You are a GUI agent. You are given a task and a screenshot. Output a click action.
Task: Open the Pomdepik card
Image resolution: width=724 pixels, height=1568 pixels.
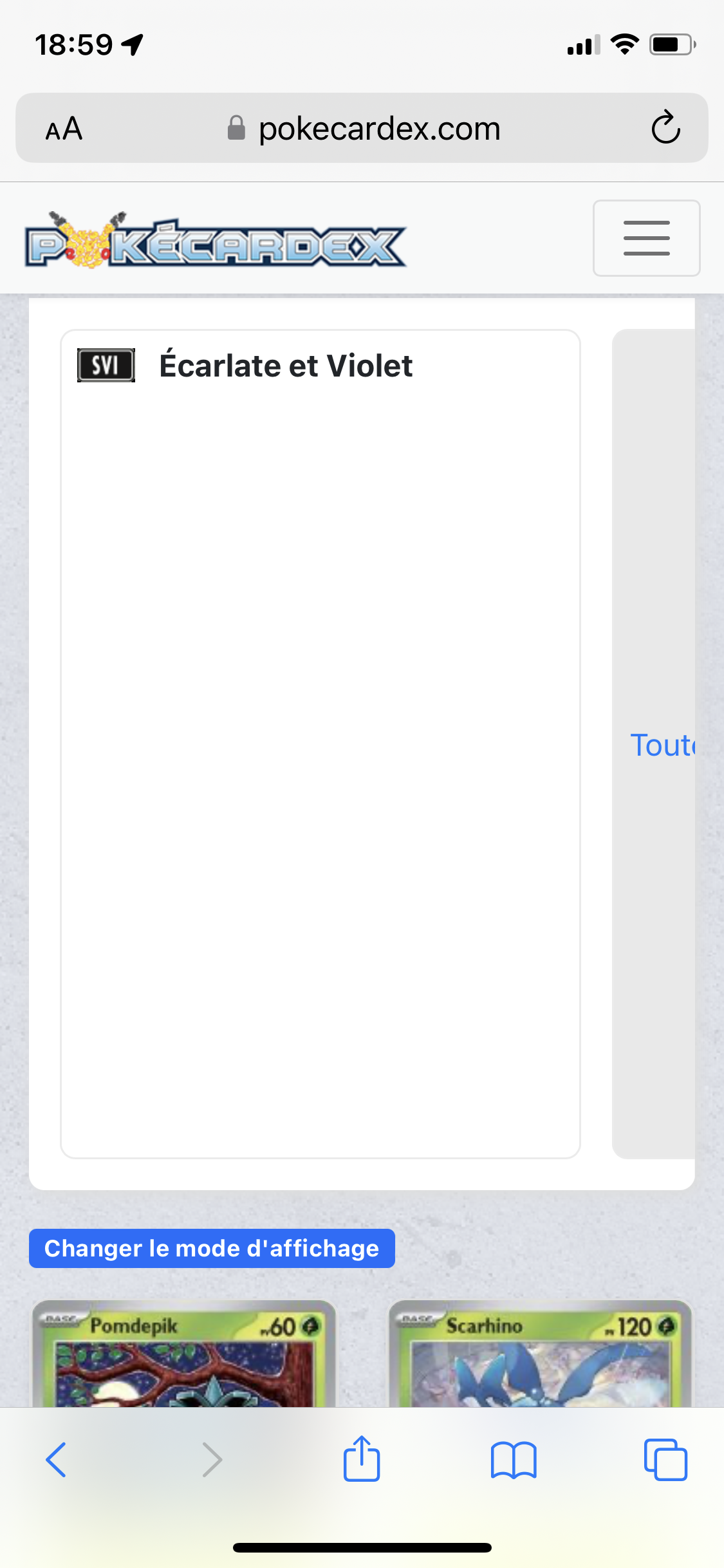(184, 1353)
